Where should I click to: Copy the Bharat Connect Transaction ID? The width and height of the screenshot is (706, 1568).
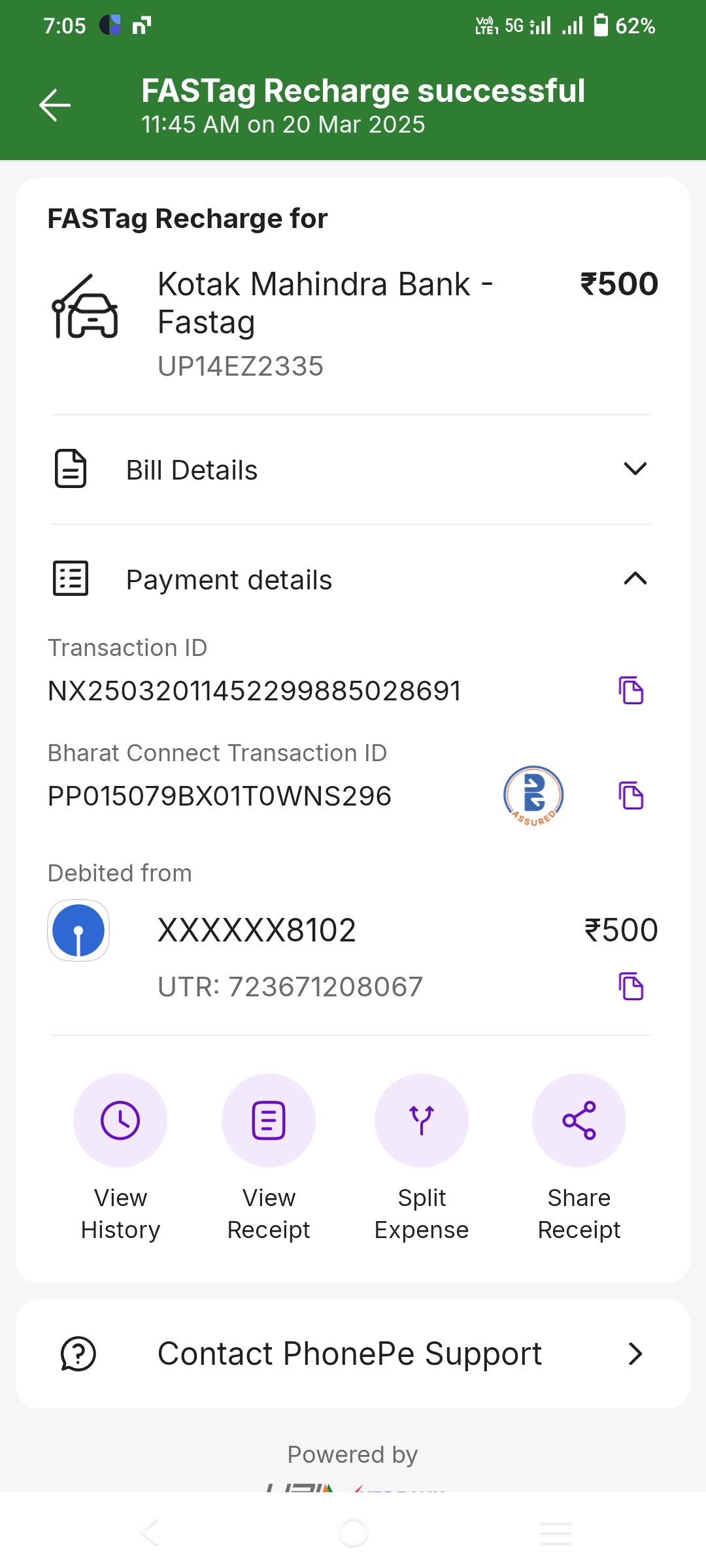[x=631, y=796]
